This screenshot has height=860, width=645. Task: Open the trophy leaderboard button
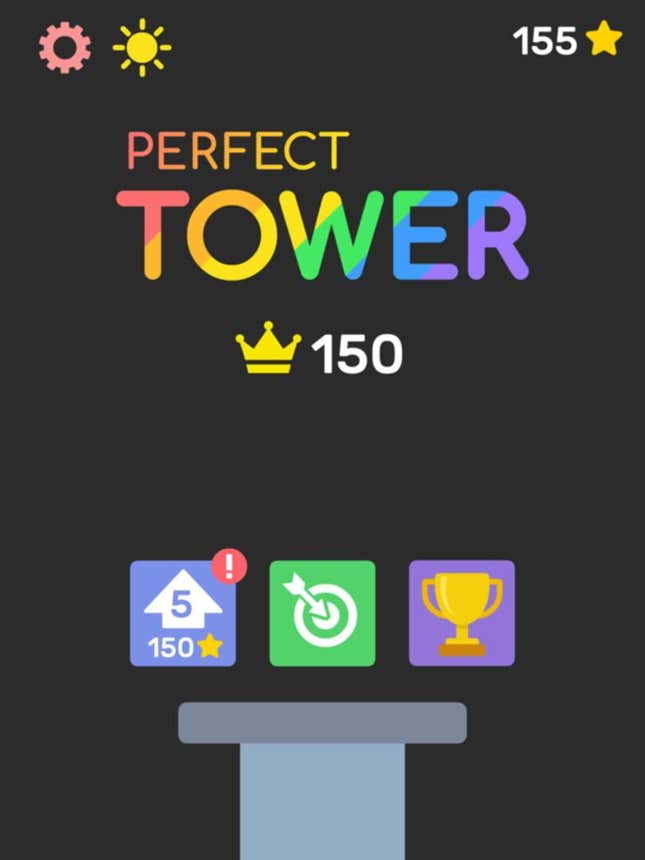coord(461,613)
